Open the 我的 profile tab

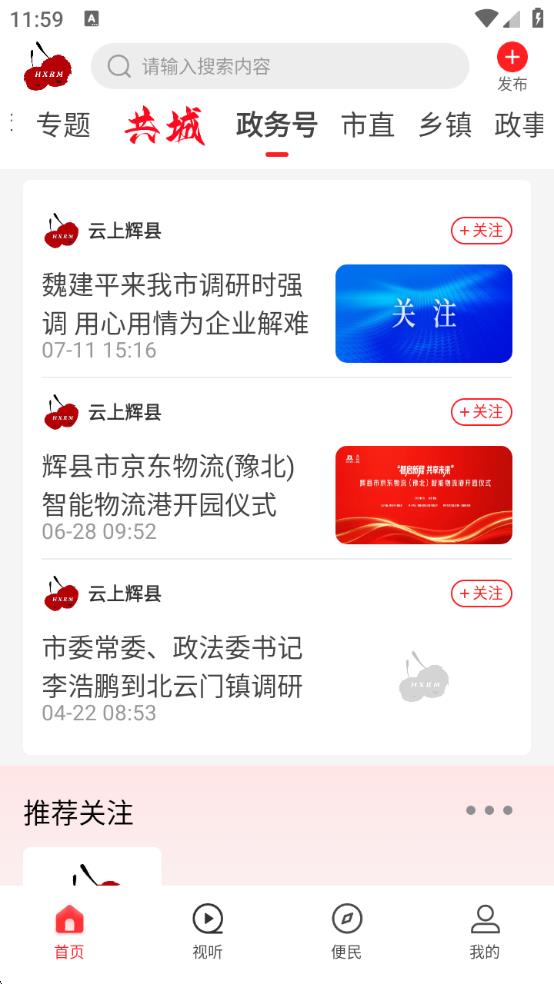tap(485, 933)
